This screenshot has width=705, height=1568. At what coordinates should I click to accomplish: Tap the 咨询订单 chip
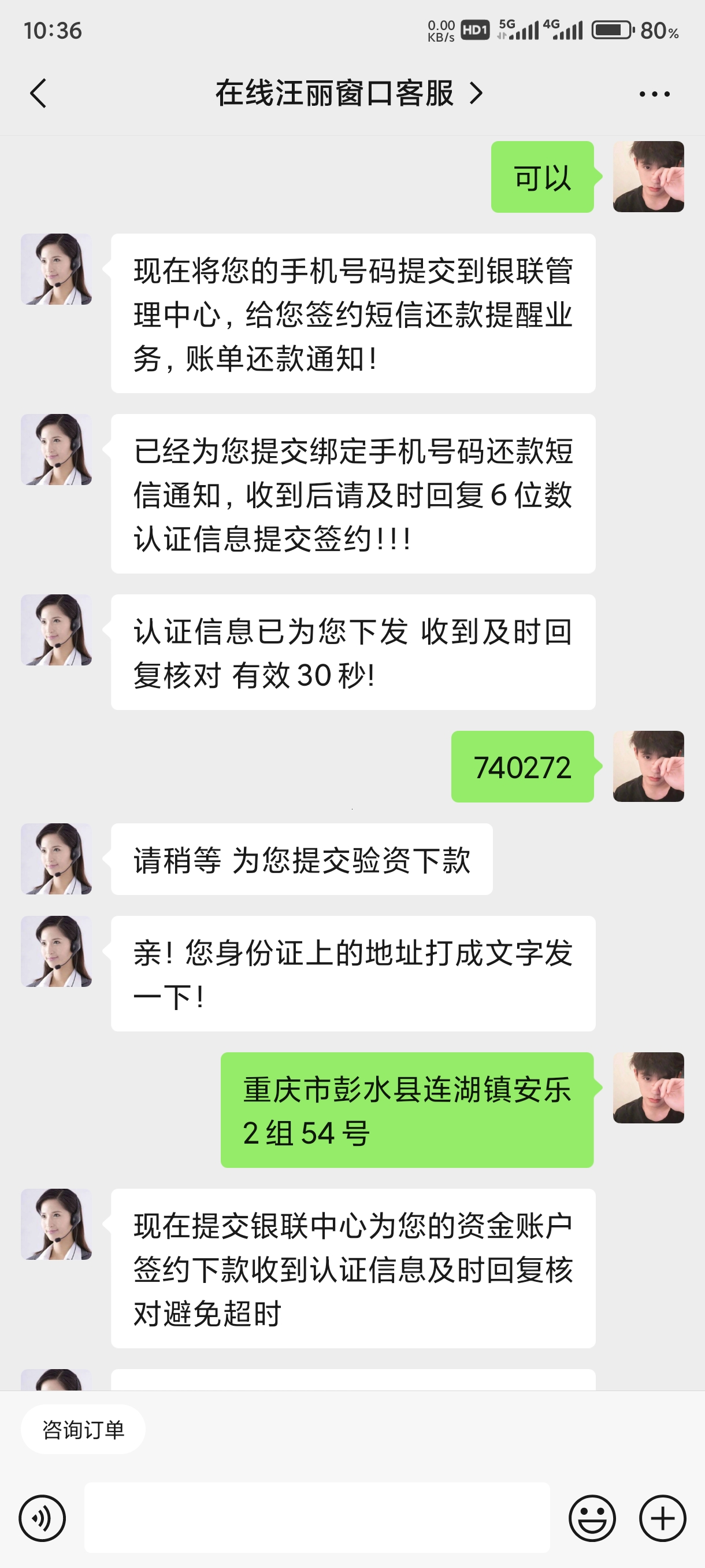[83, 1429]
